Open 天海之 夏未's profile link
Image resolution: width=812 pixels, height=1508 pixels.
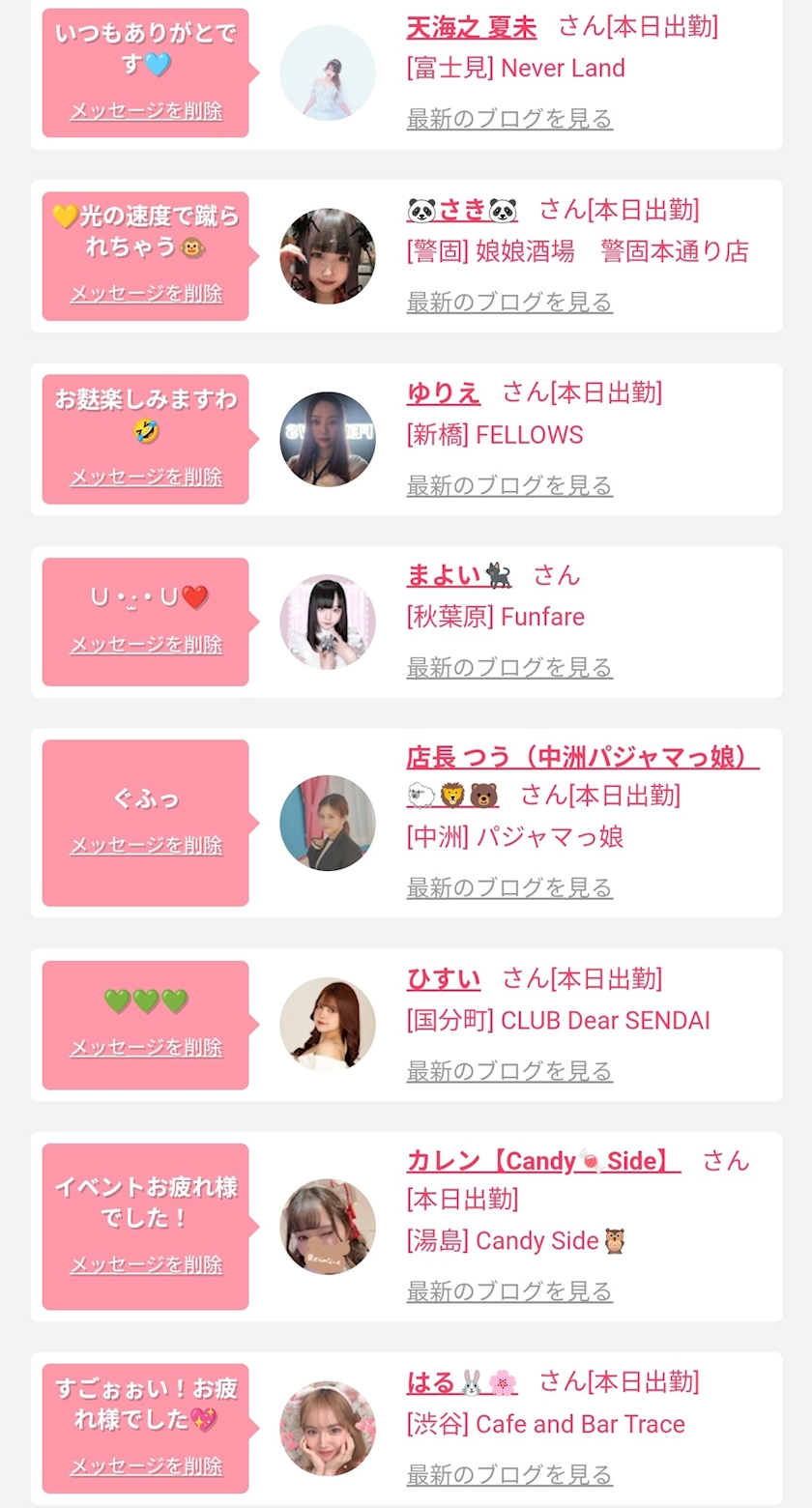pyautogui.click(x=471, y=27)
